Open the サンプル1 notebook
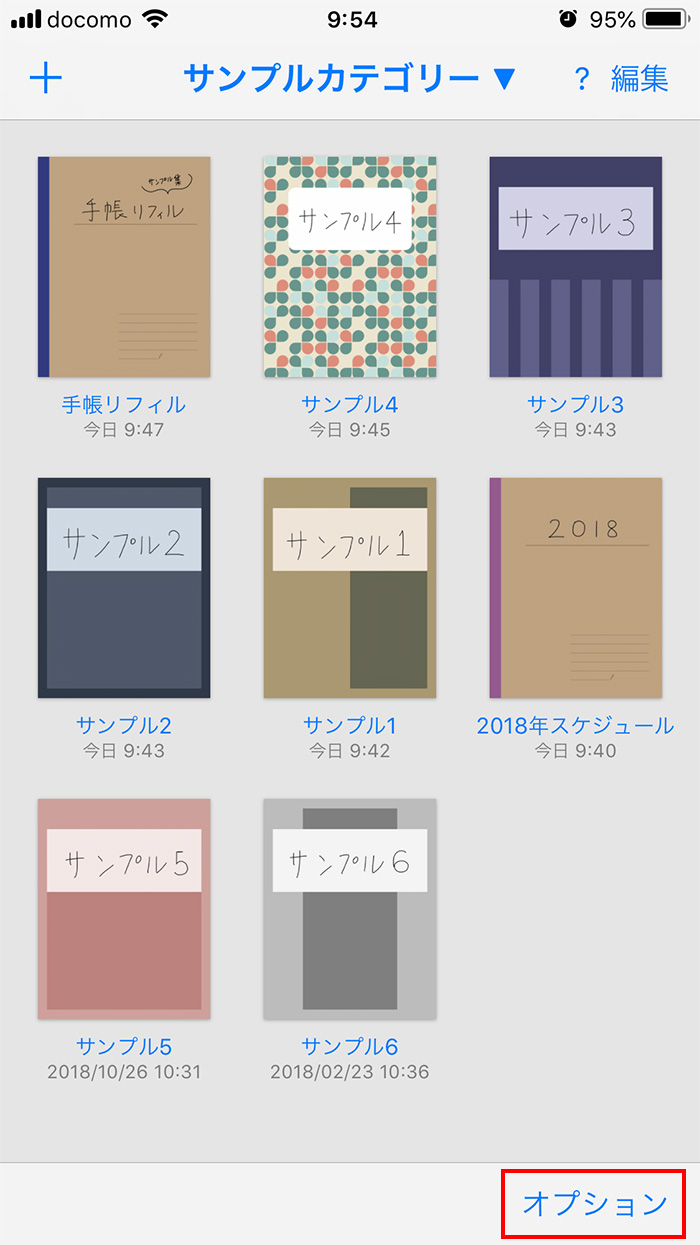 [x=350, y=588]
